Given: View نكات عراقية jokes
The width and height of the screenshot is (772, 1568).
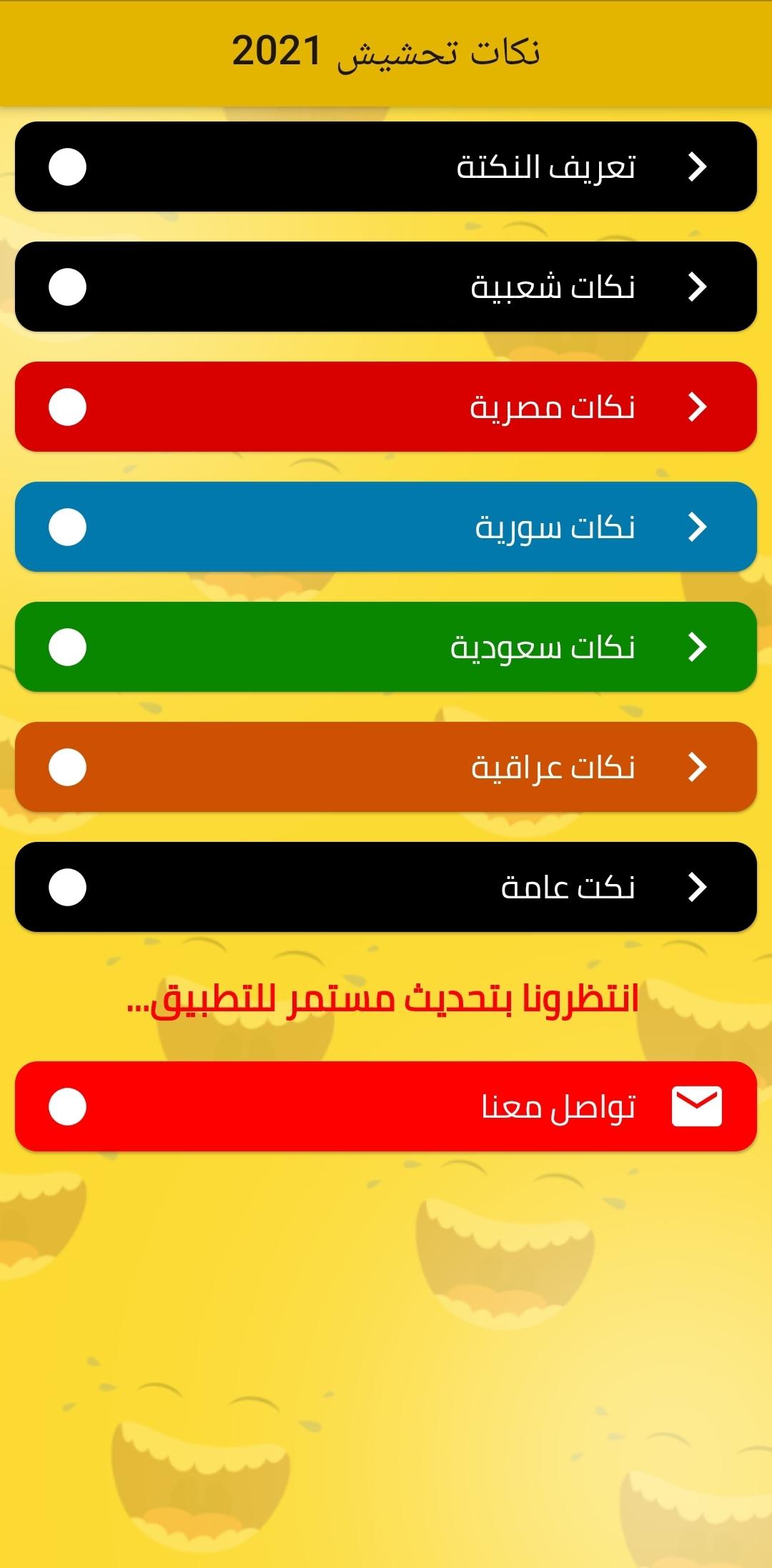Looking at the screenshot, I should [386, 767].
